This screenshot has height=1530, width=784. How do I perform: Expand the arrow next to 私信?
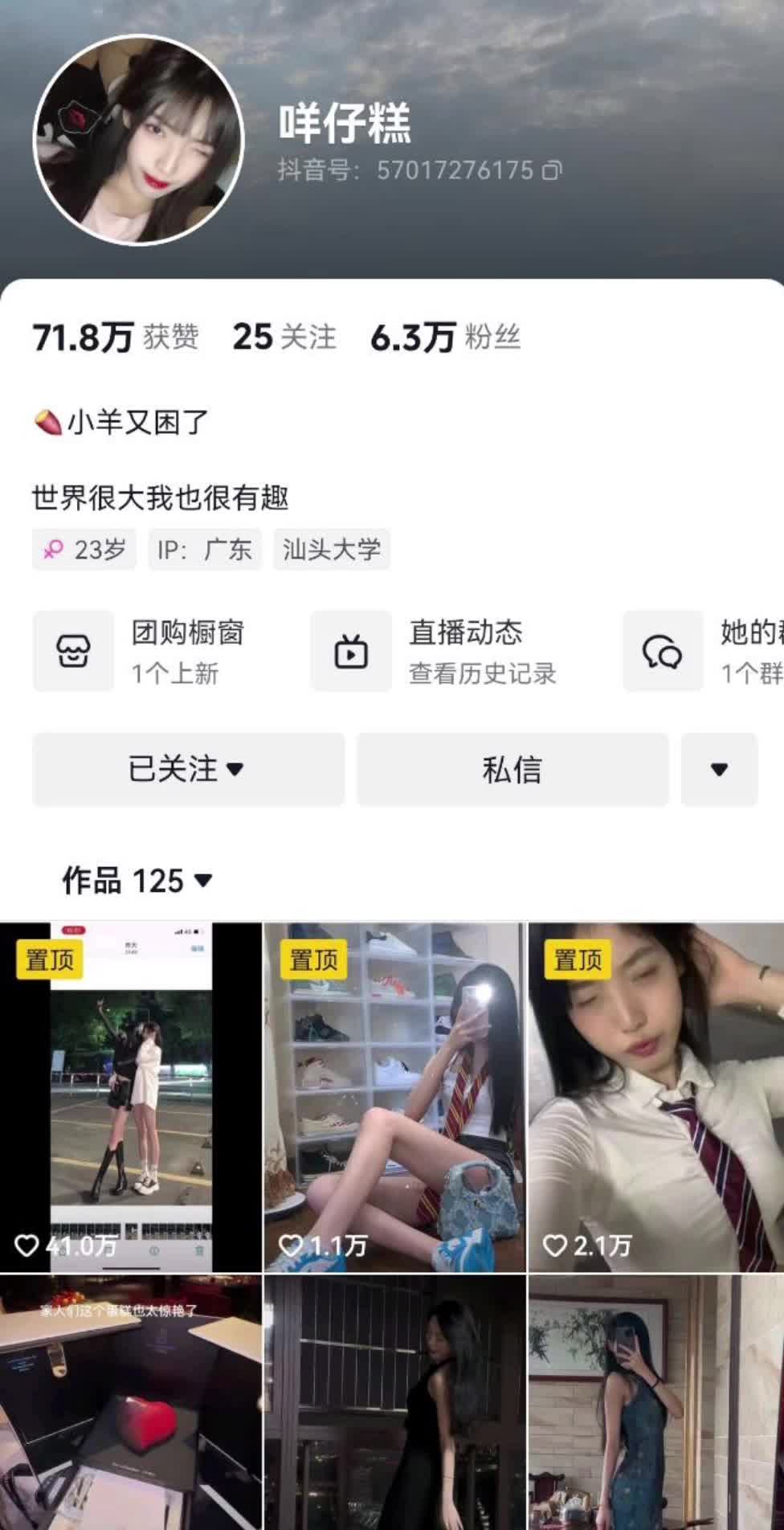719,769
